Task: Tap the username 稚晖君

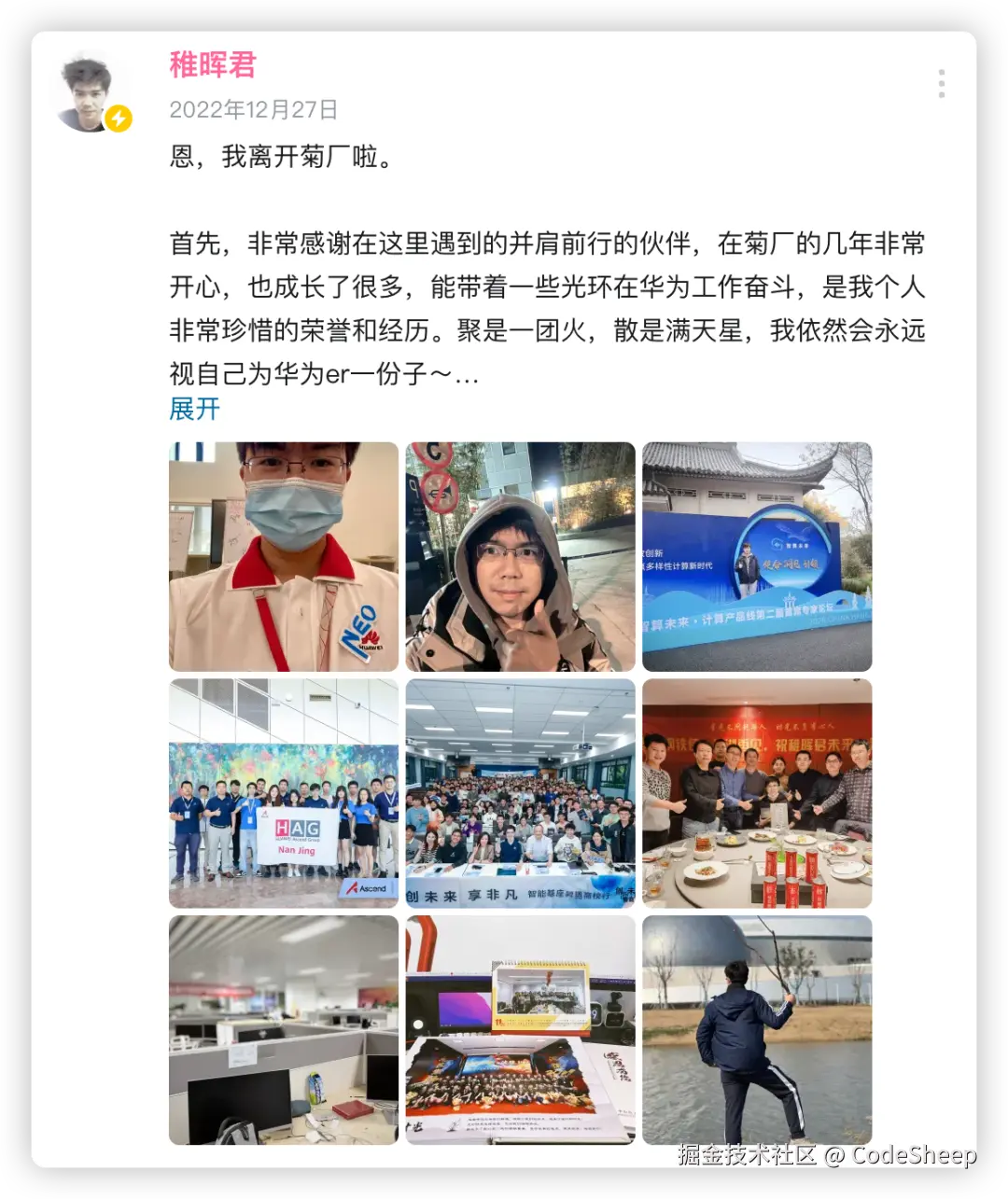Action: click(213, 64)
